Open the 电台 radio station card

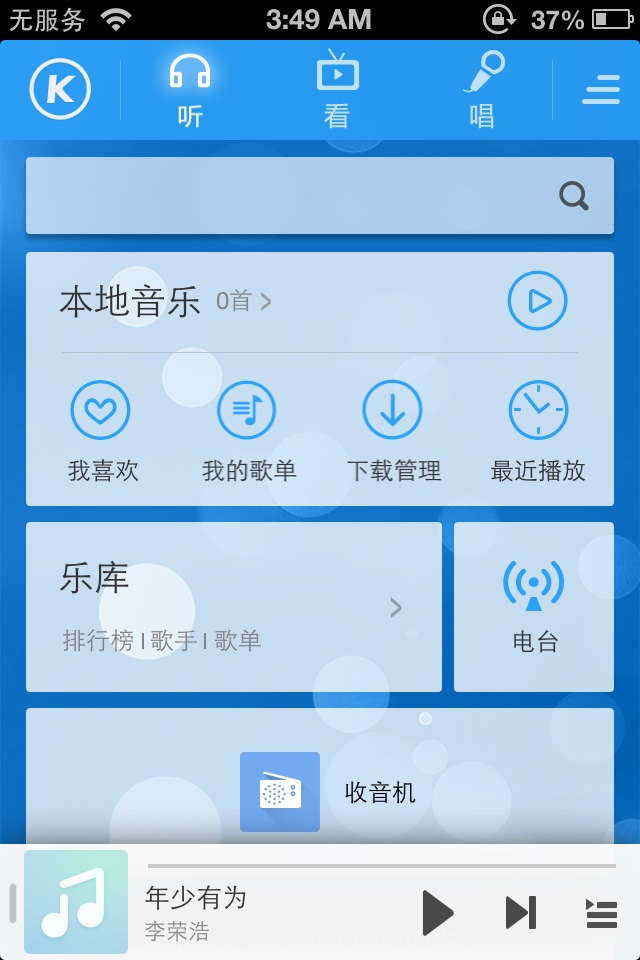point(534,607)
